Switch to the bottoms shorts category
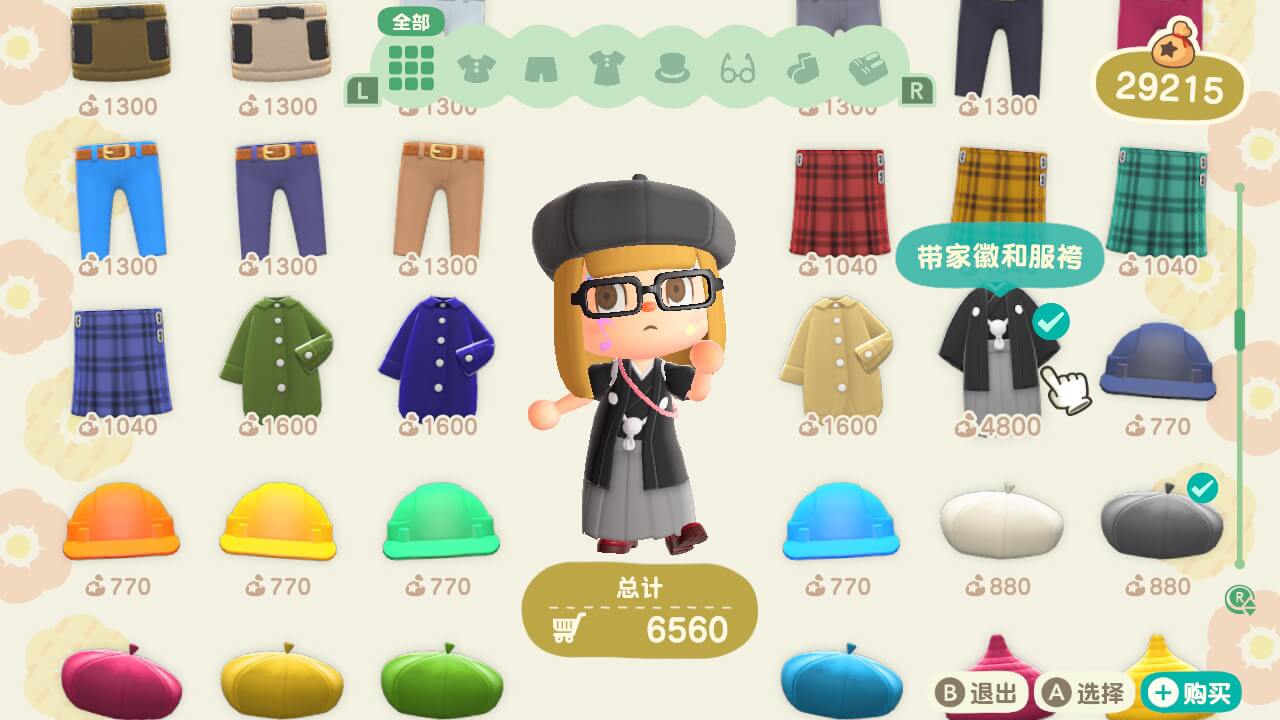 541,69
